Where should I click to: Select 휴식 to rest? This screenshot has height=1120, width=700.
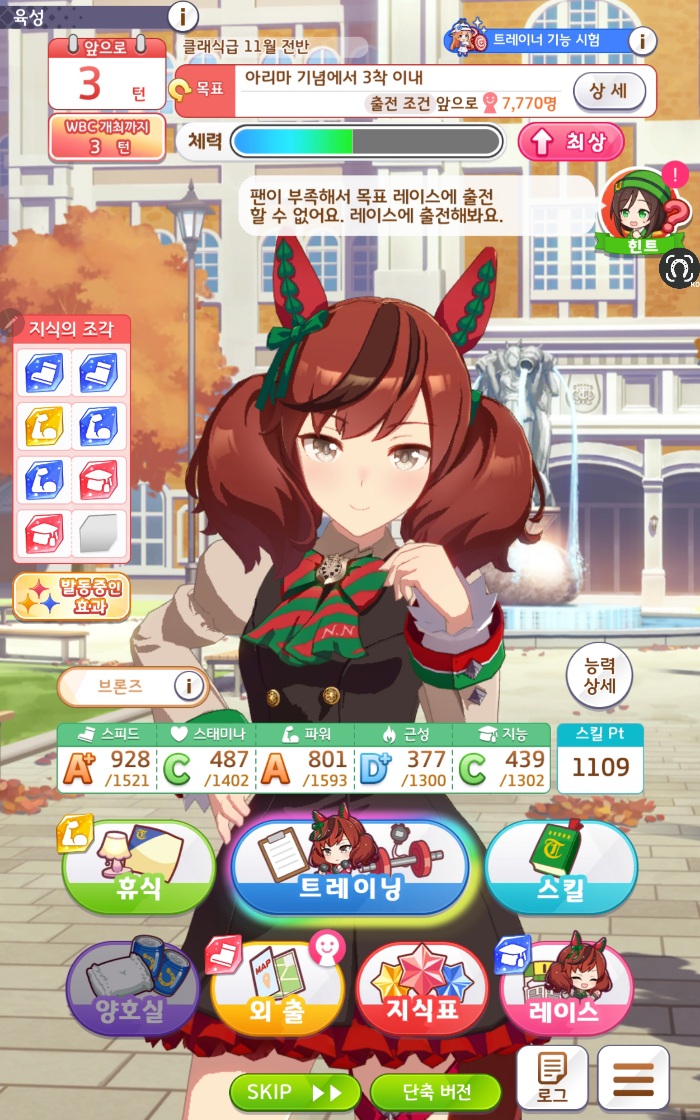tap(139, 868)
